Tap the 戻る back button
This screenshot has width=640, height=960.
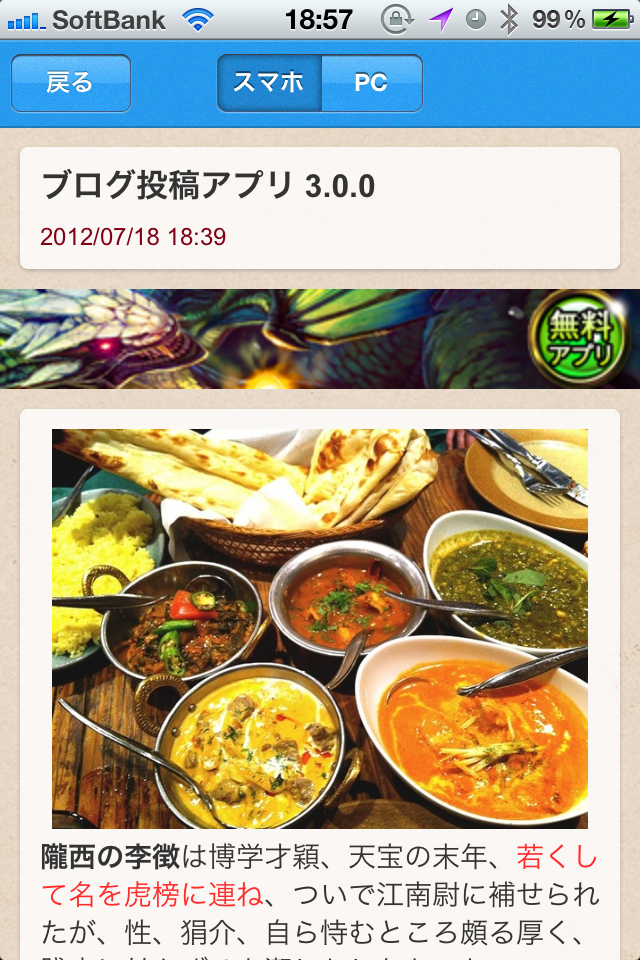(x=70, y=83)
